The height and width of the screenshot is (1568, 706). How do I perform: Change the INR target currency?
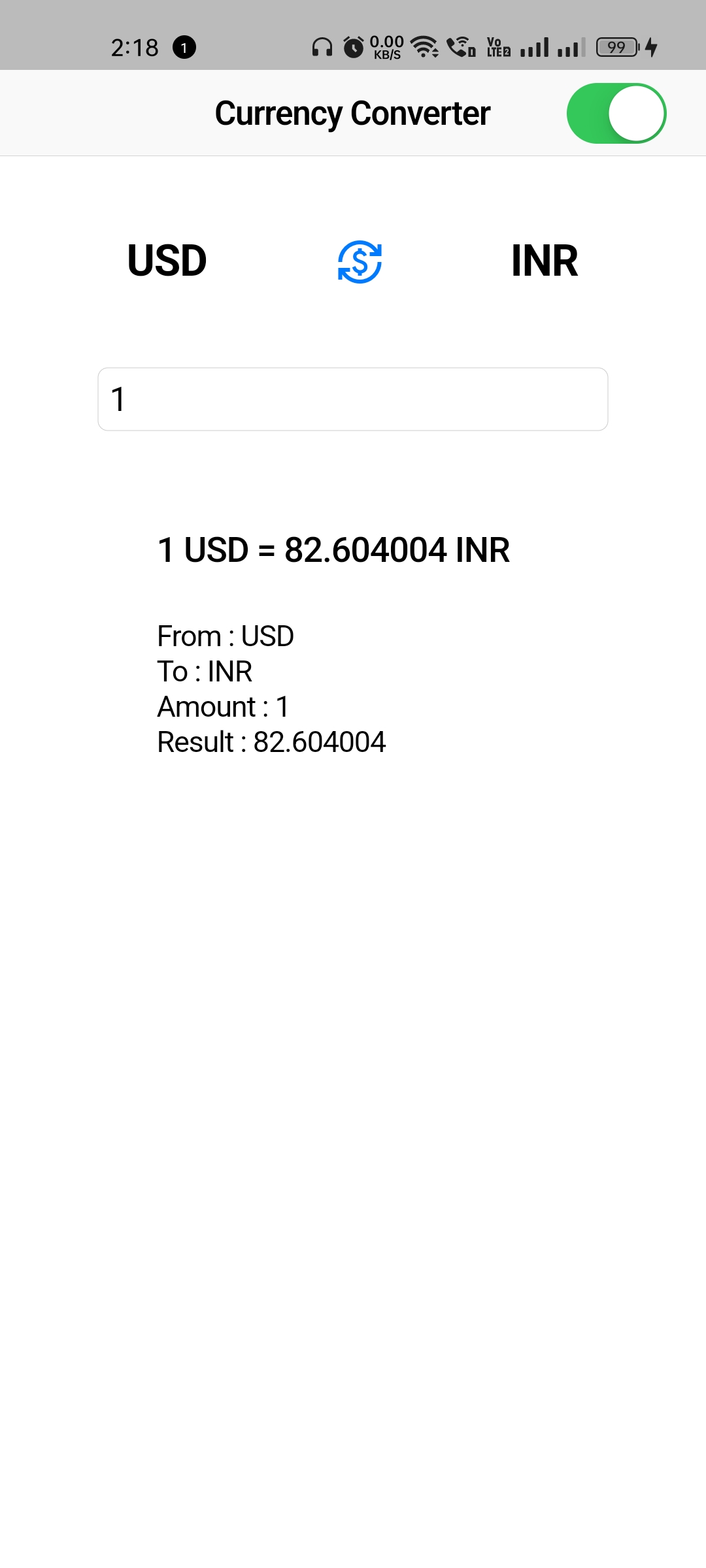544,261
